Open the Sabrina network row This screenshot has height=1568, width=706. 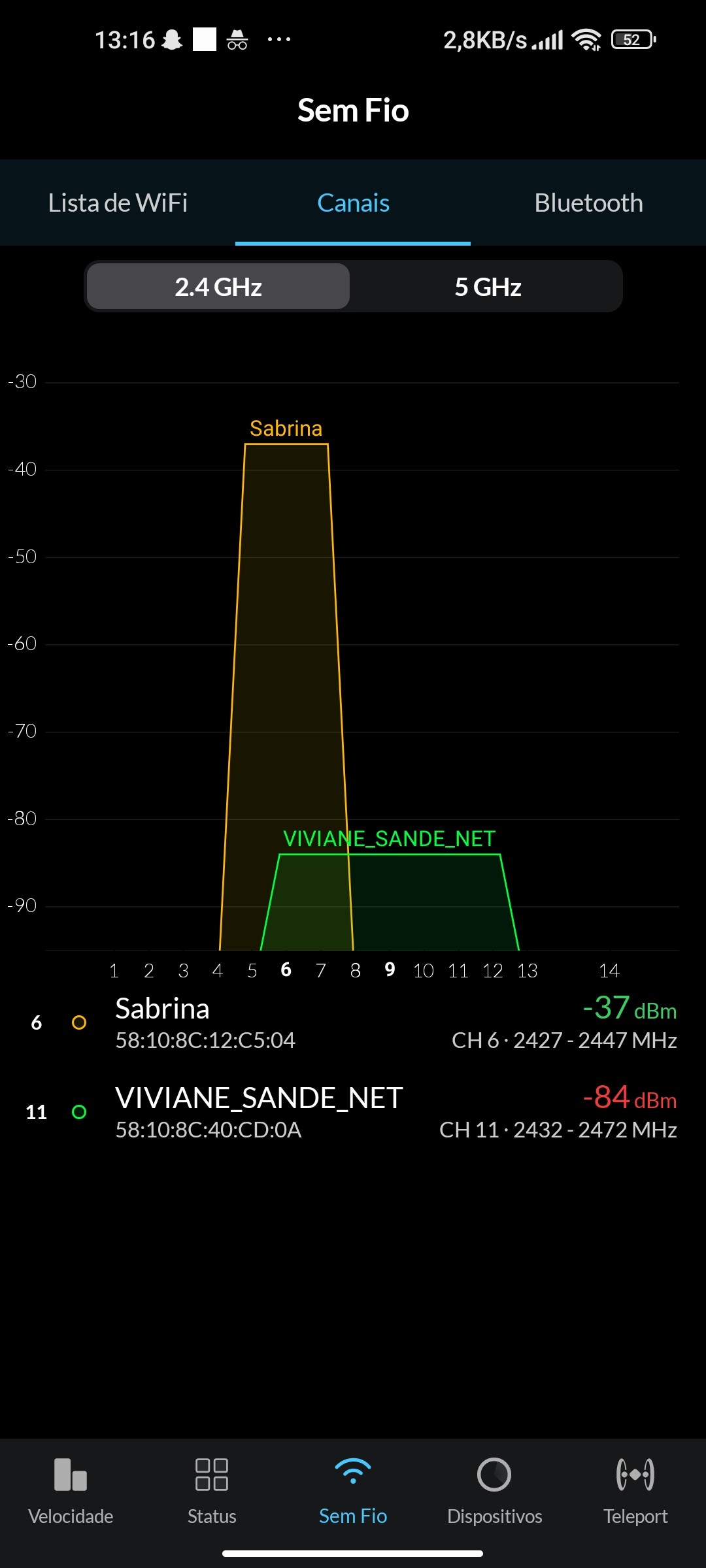(353, 1022)
